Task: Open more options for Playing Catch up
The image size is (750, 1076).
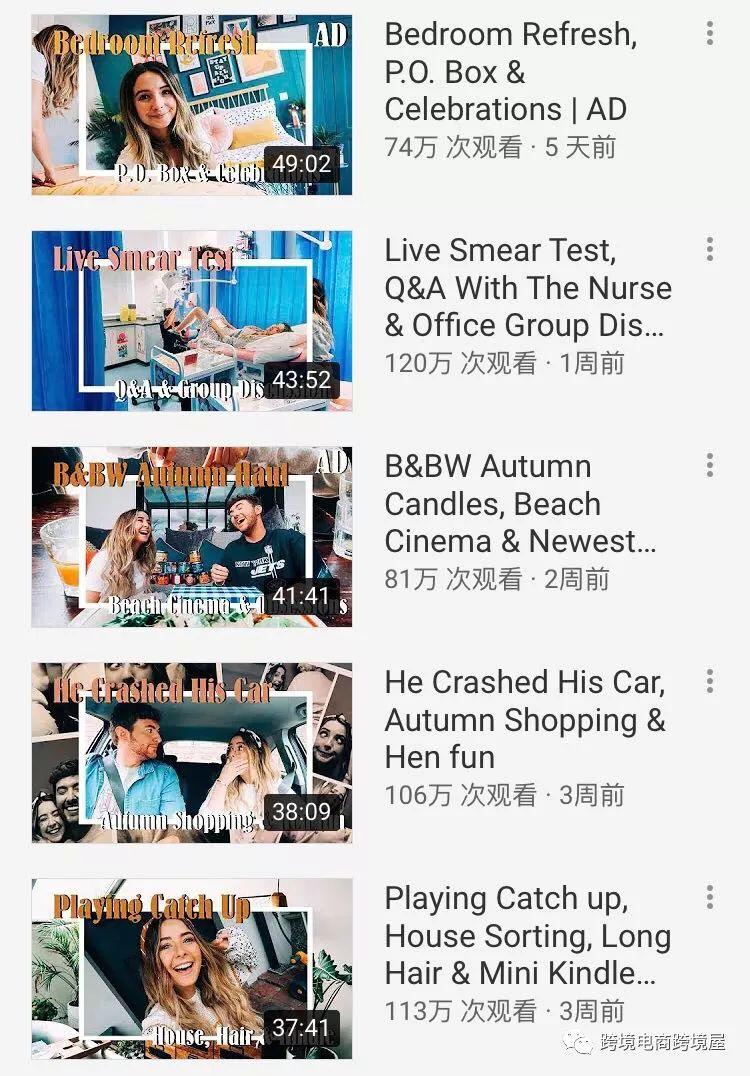Action: point(710,897)
